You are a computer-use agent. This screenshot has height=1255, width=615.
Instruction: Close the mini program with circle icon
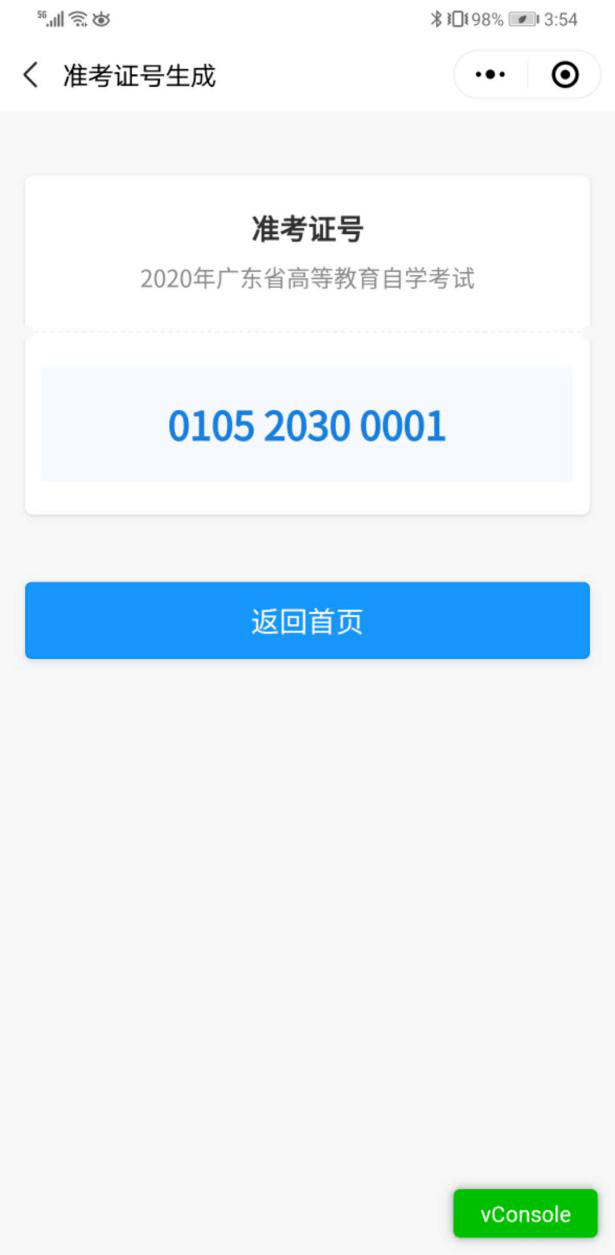tap(565, 75)
